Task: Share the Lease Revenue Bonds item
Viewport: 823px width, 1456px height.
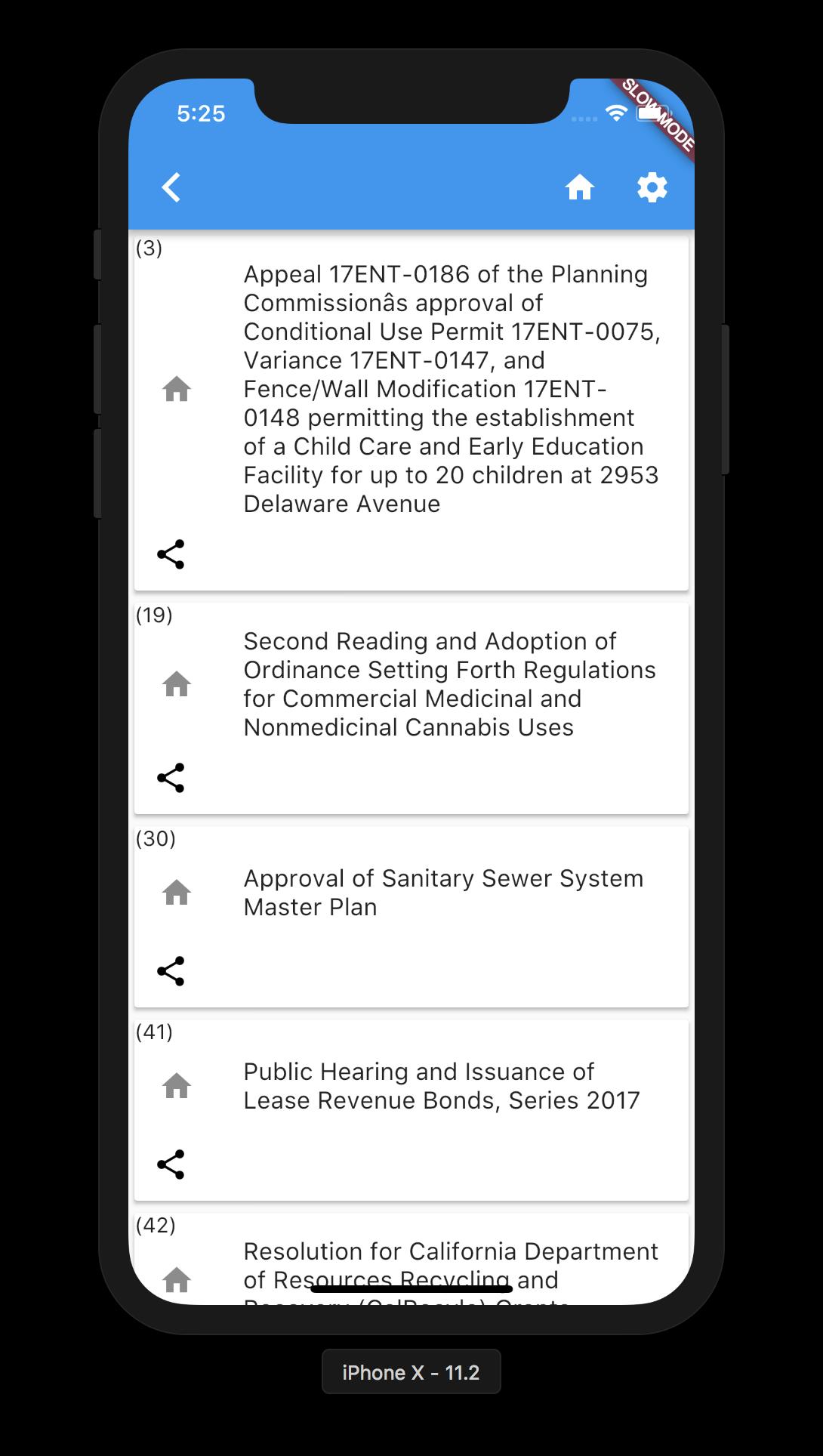Action: point(171,1164)
